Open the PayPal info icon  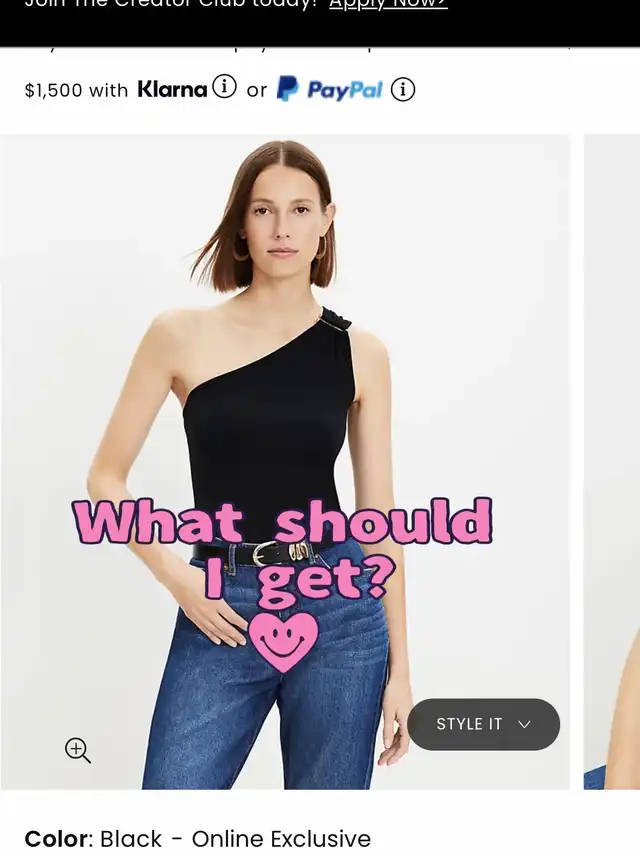click(x=403, y=90)
